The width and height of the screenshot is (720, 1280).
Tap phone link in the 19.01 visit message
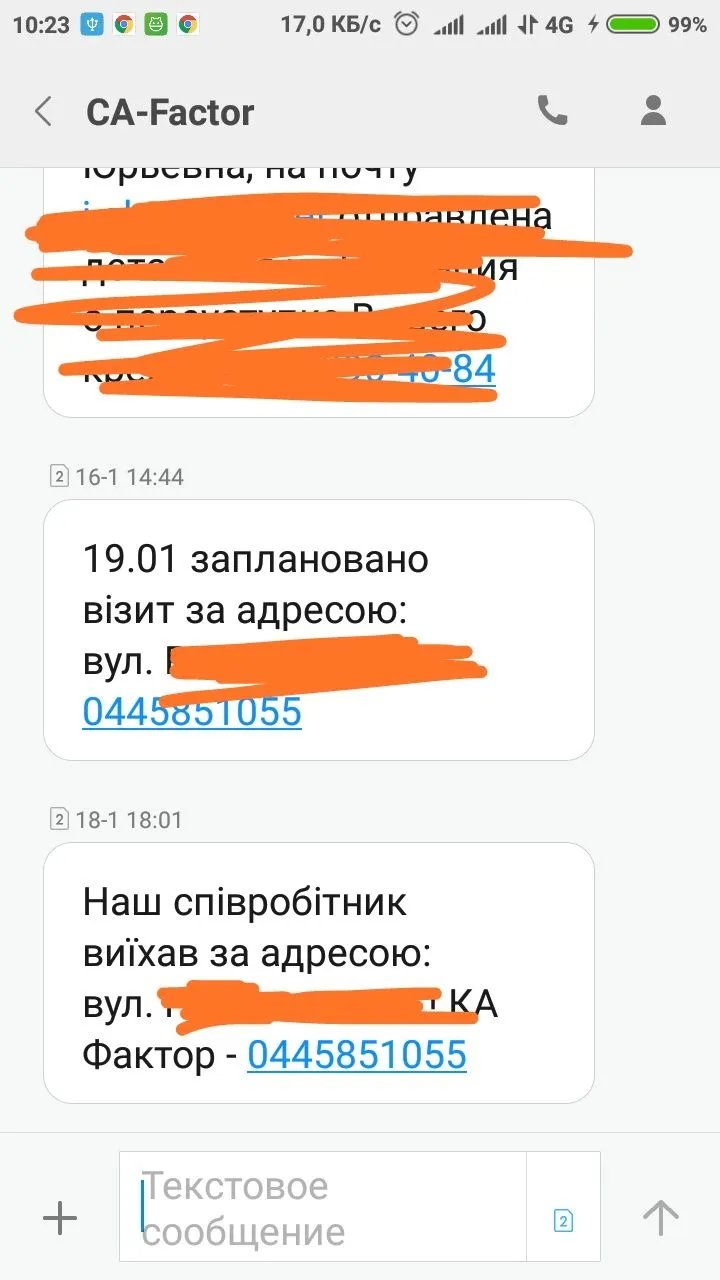[192, 712]
